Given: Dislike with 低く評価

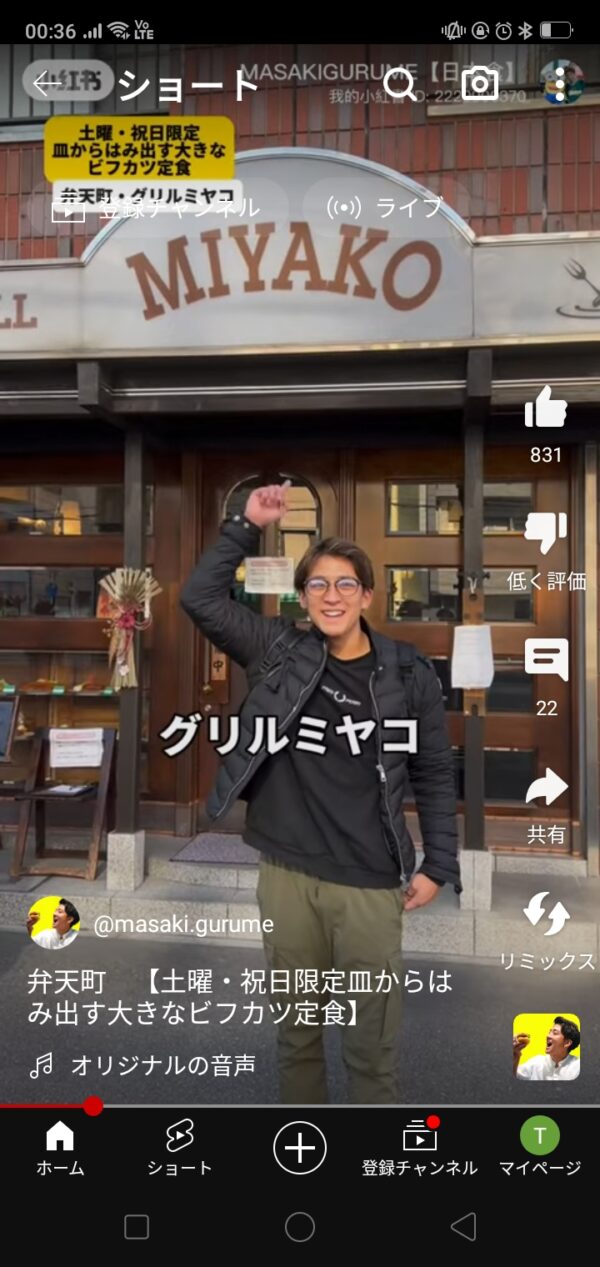Looking at the screenshot, I should click(x=546, y=534).
